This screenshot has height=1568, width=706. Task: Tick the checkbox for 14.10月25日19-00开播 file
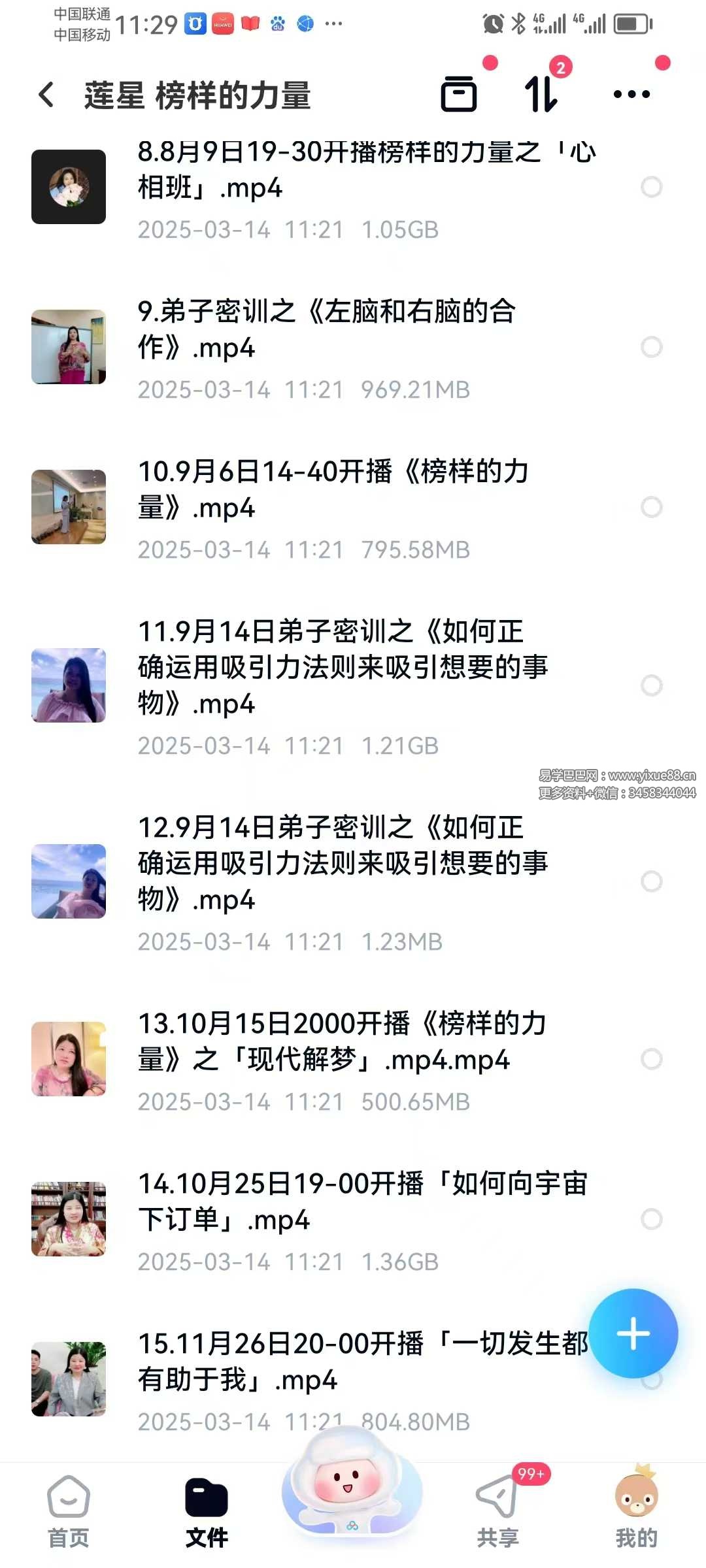pyautogui.click(x=651, y=1219)
